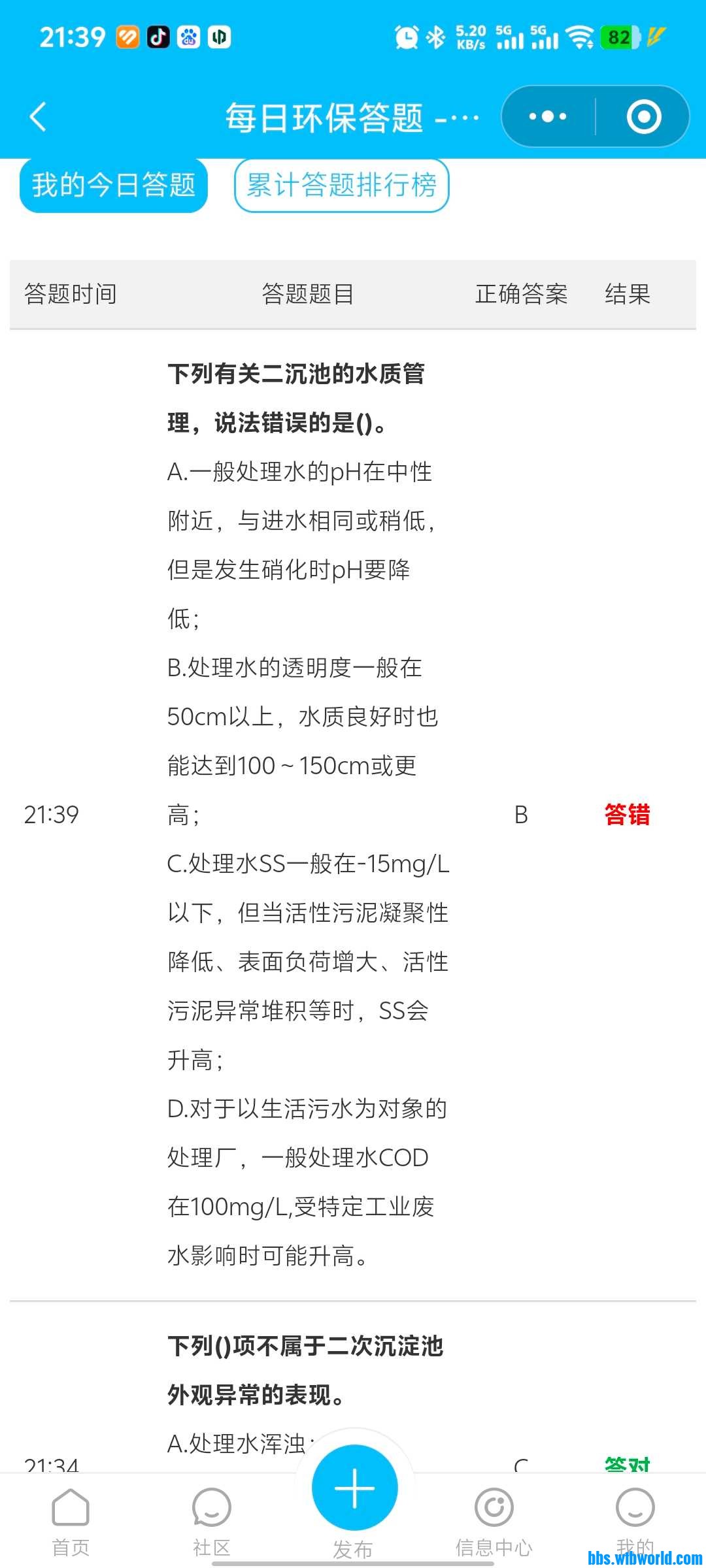Select the 答错 wrong-answer result label
This screenshot has height=1568, width=706.
(x=627, y=814)
